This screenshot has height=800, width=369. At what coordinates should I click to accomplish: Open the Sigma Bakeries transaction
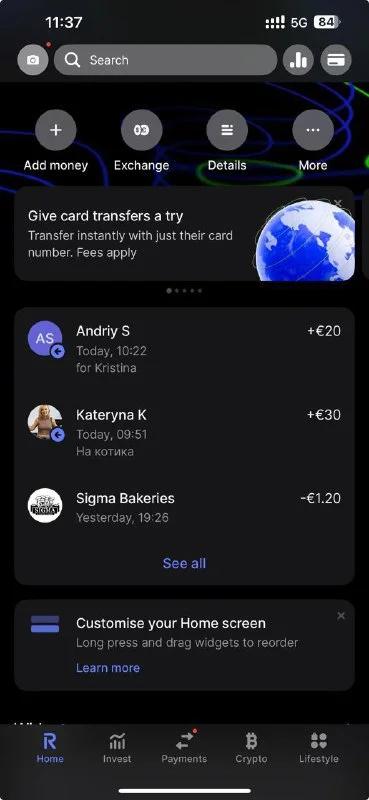[184, 507]
